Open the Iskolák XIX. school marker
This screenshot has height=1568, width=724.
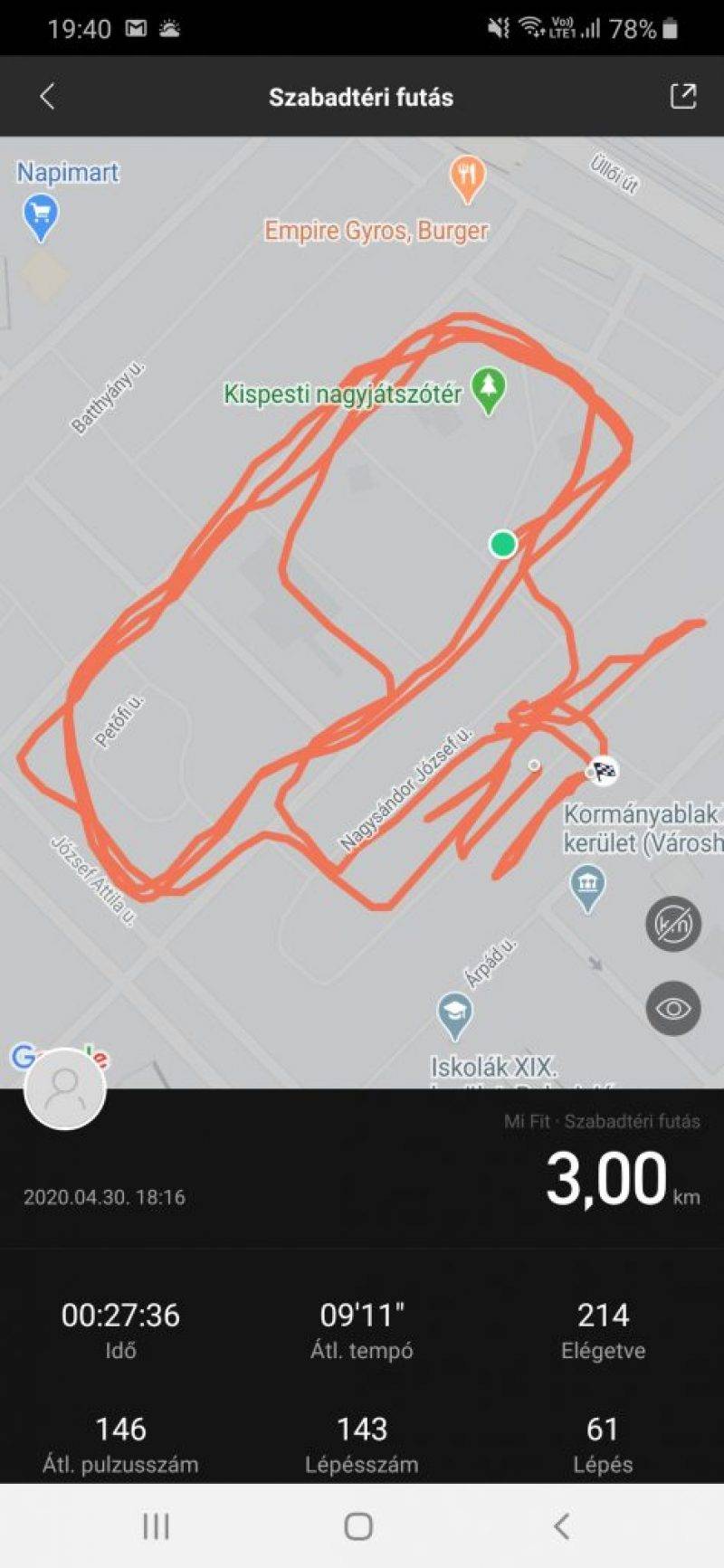(455, 1016)
